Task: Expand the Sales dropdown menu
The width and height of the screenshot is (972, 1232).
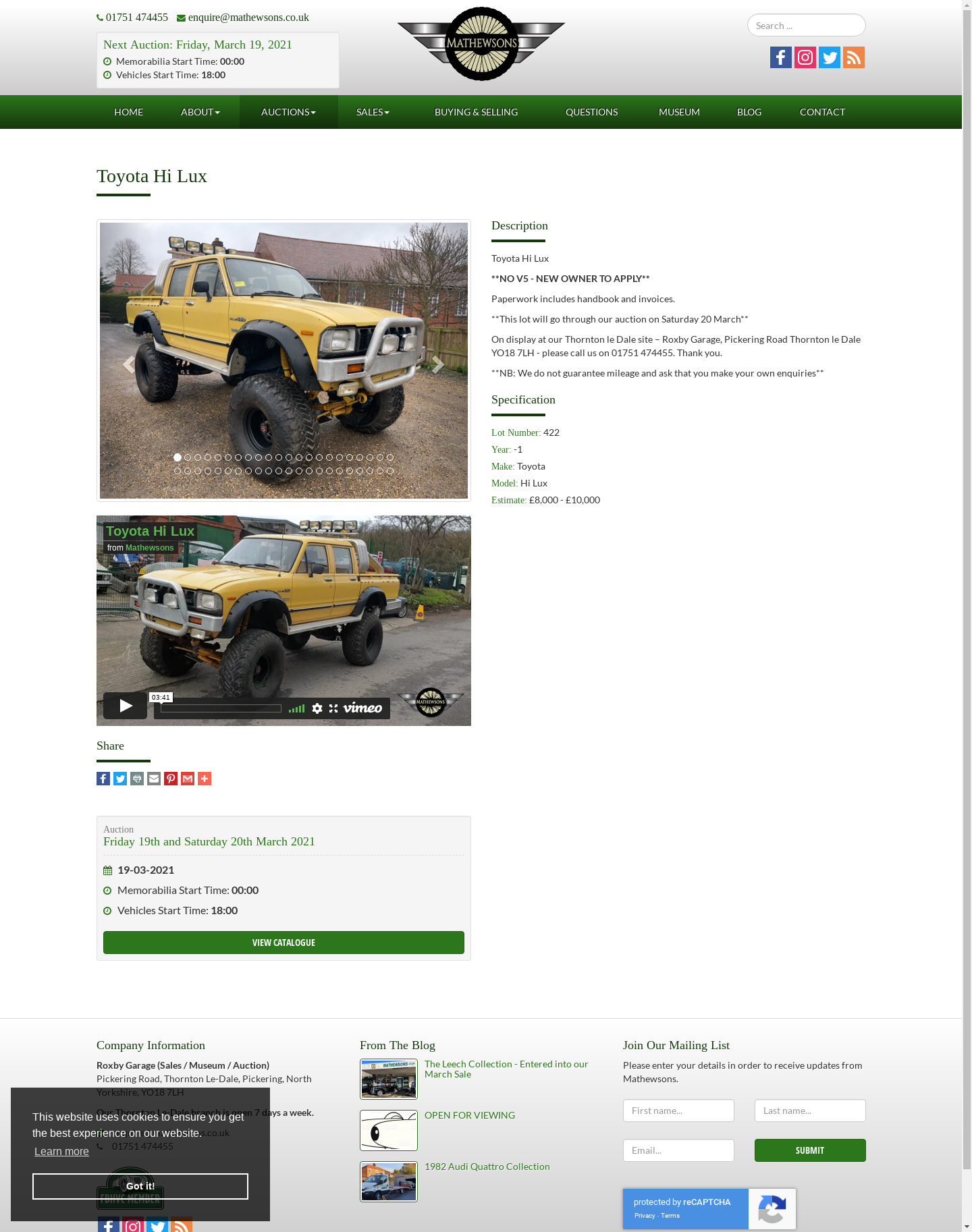Action: point(373,112)
